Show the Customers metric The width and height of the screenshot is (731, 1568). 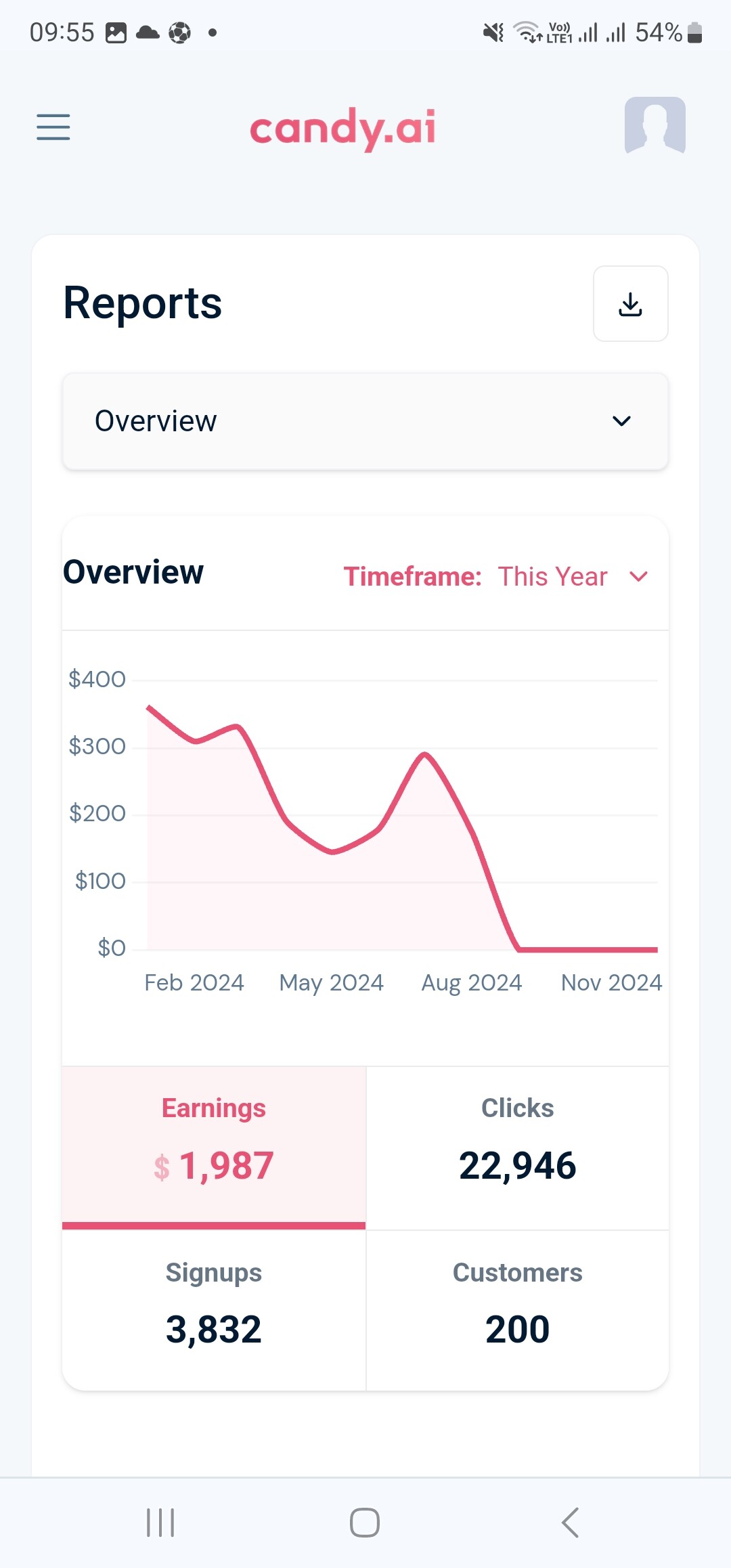click(518, 1310)
